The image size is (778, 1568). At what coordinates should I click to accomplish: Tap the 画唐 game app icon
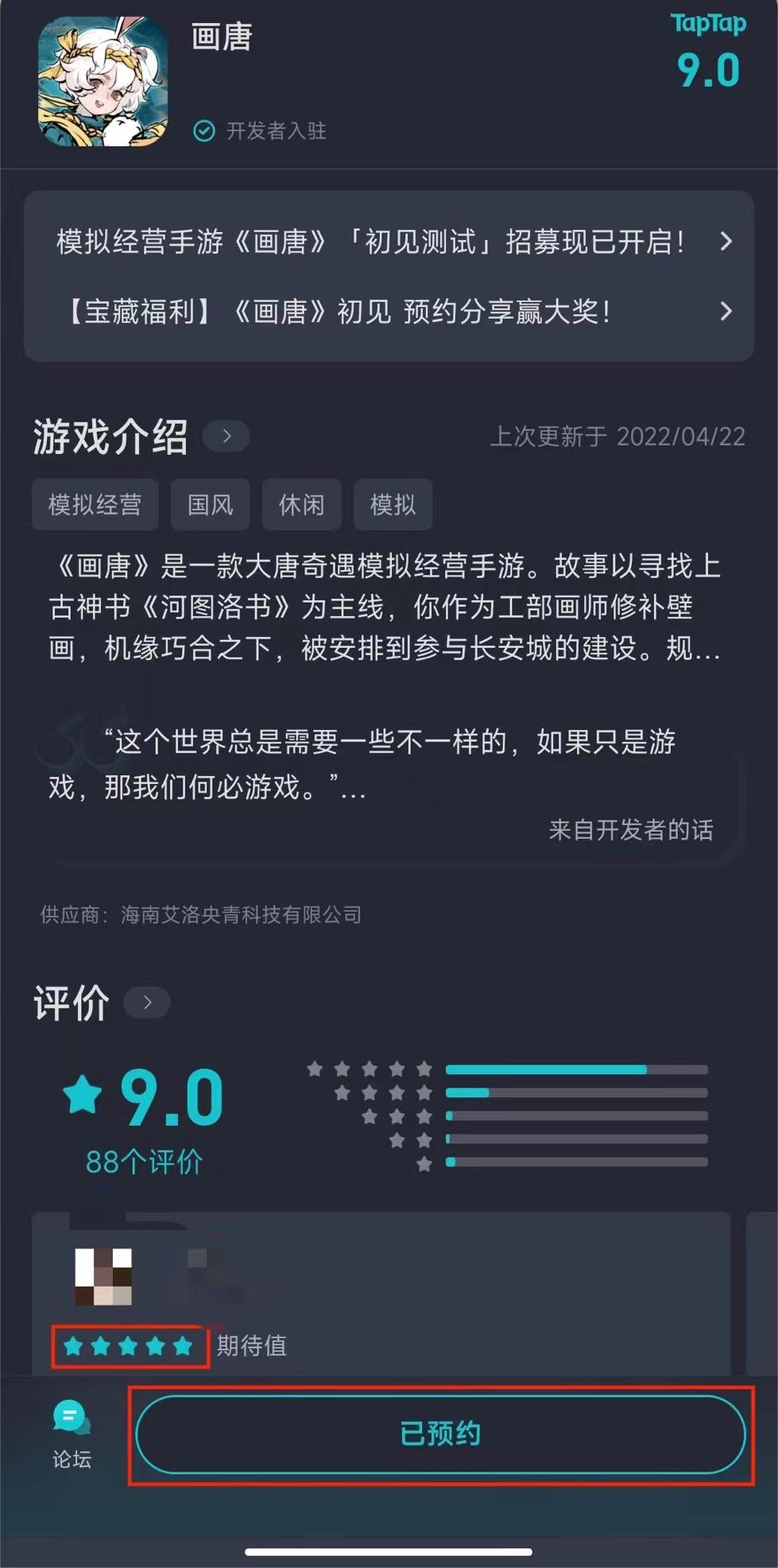click(x=101, y=79)
